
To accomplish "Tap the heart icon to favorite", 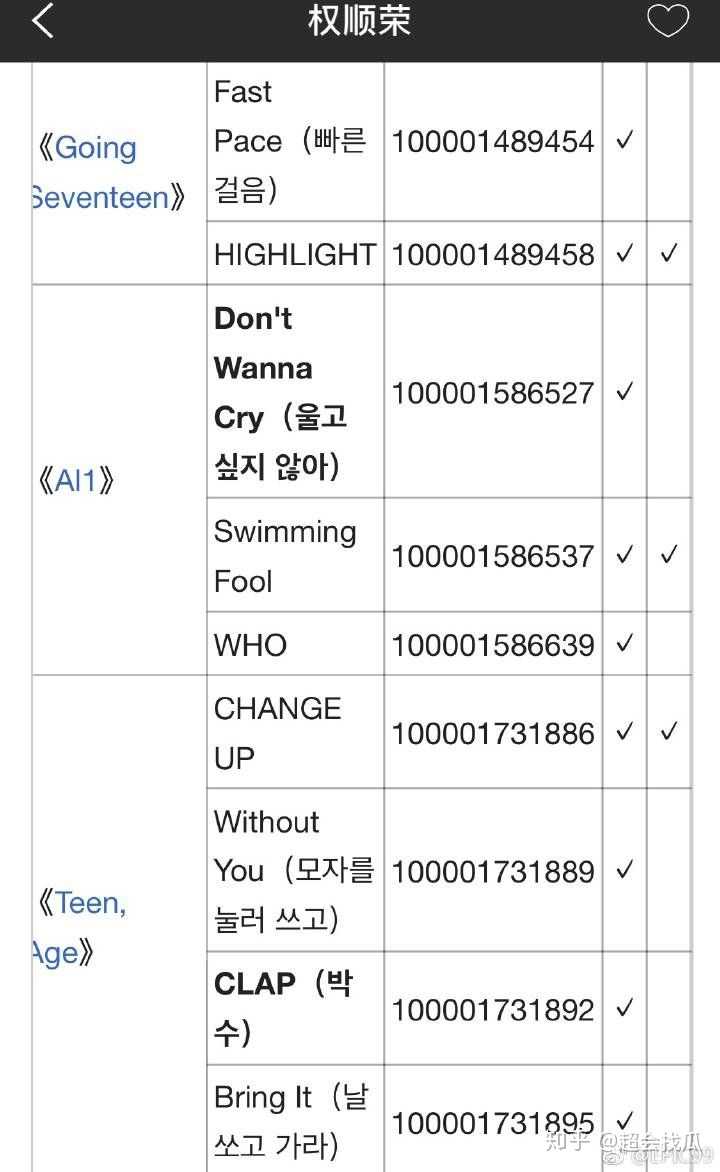I will (x=668, y=20).
